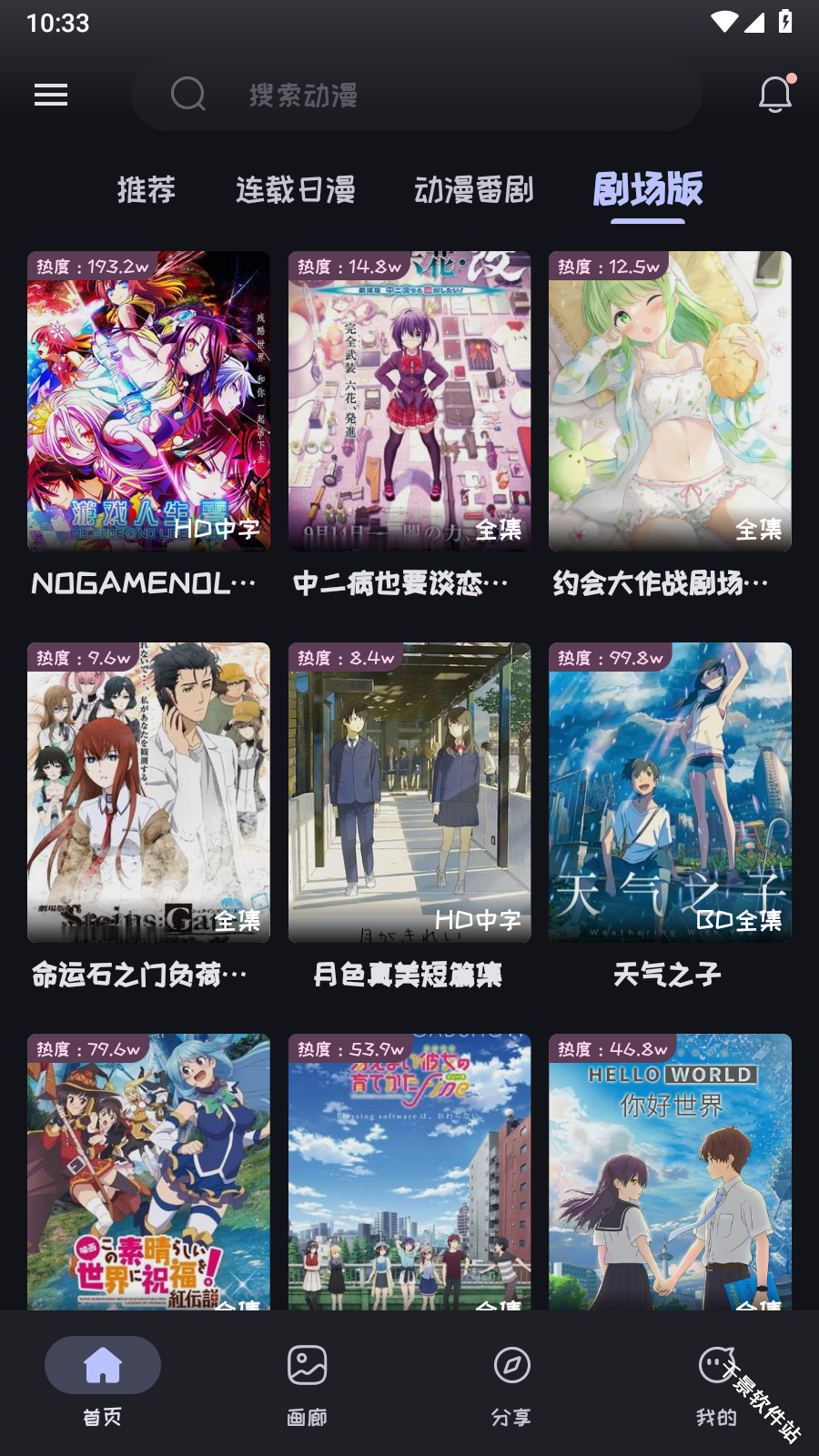Open the 命运石之门负荷… card
The height and width of the screenshot is (1456, 819).
pyautogui.click(x=148, y=793)
